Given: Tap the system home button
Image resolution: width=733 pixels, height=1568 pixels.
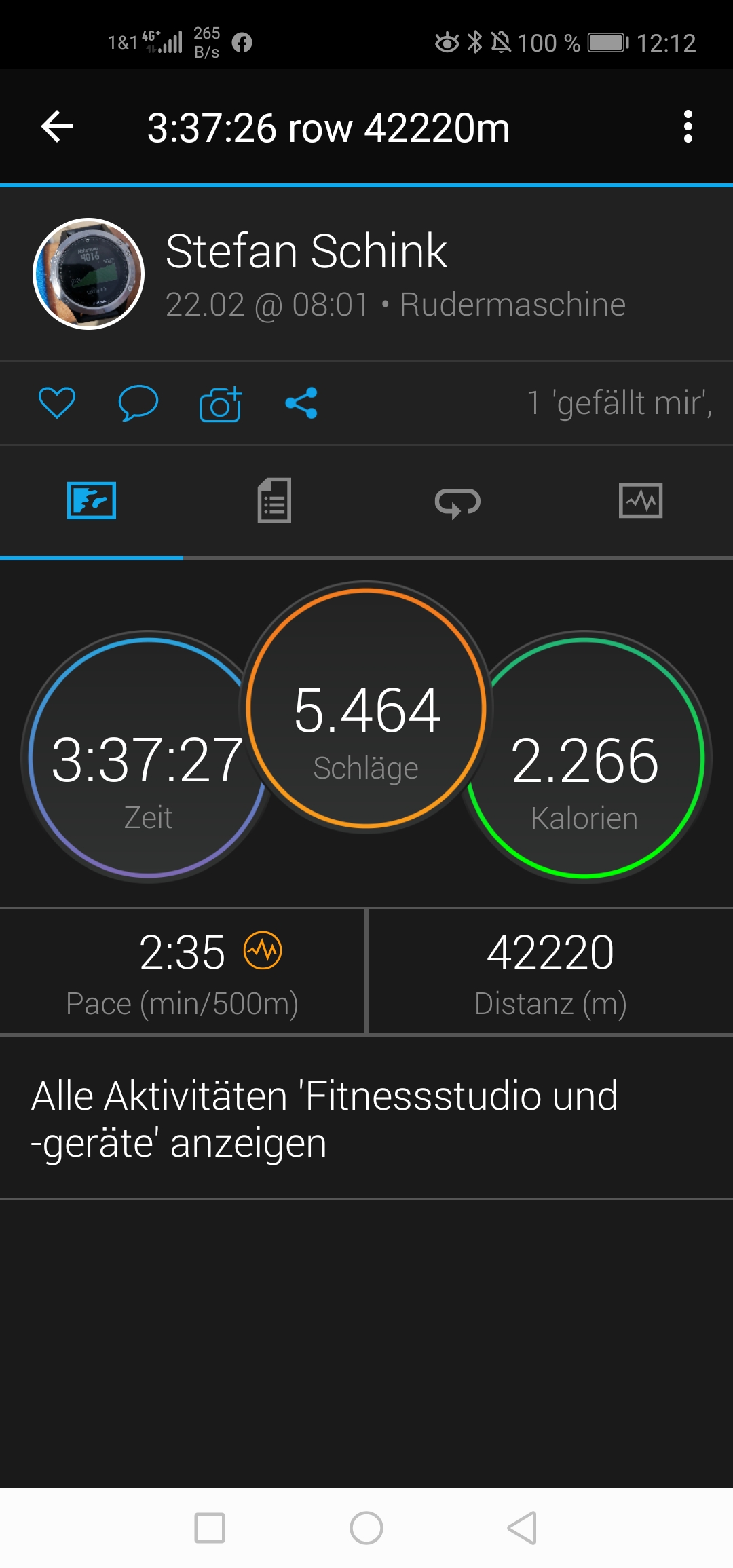Looking at the screenshot, I should (x=366, y=1528).
